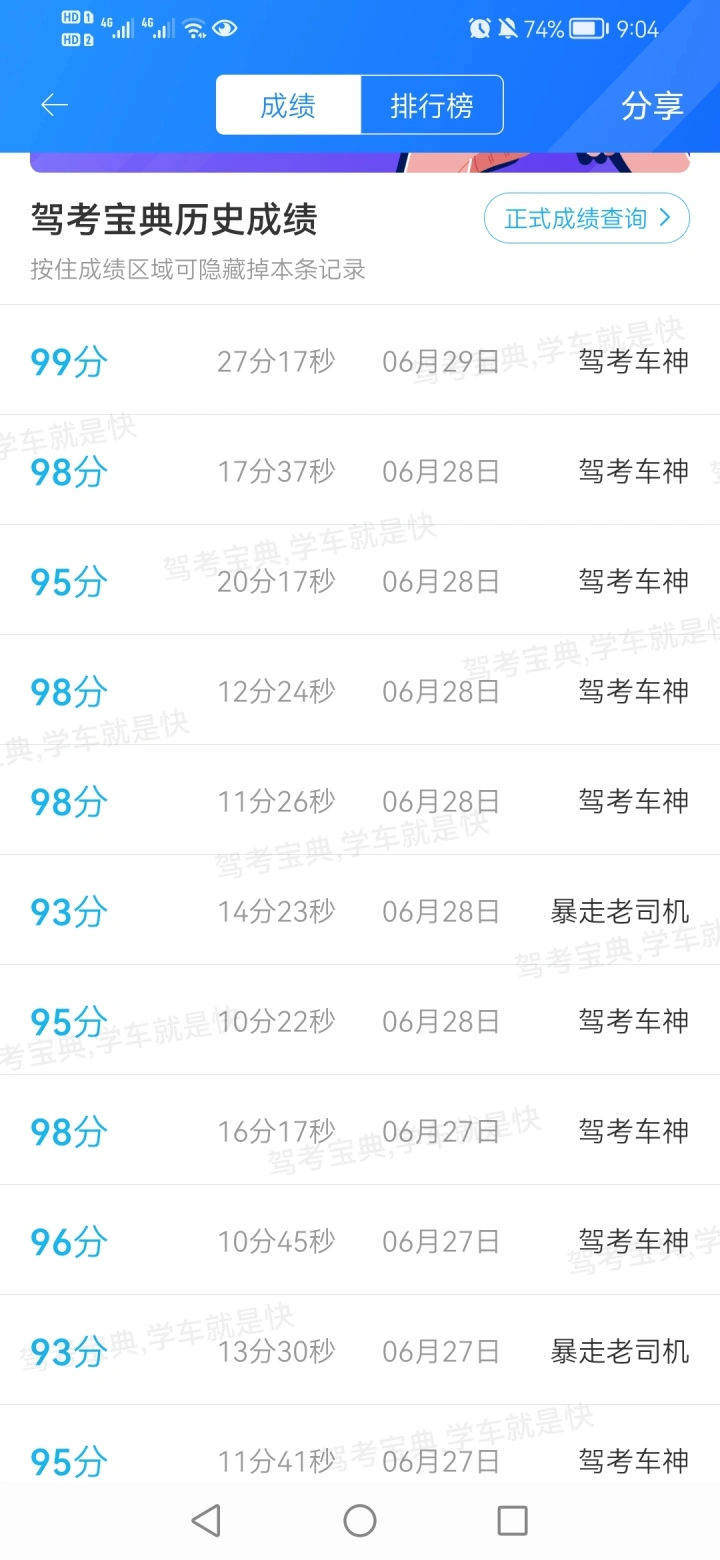Open the 99分 record from 06月29日
Image resolution: width=720 pixels, height=1560 pixels.
coord(360,361)
